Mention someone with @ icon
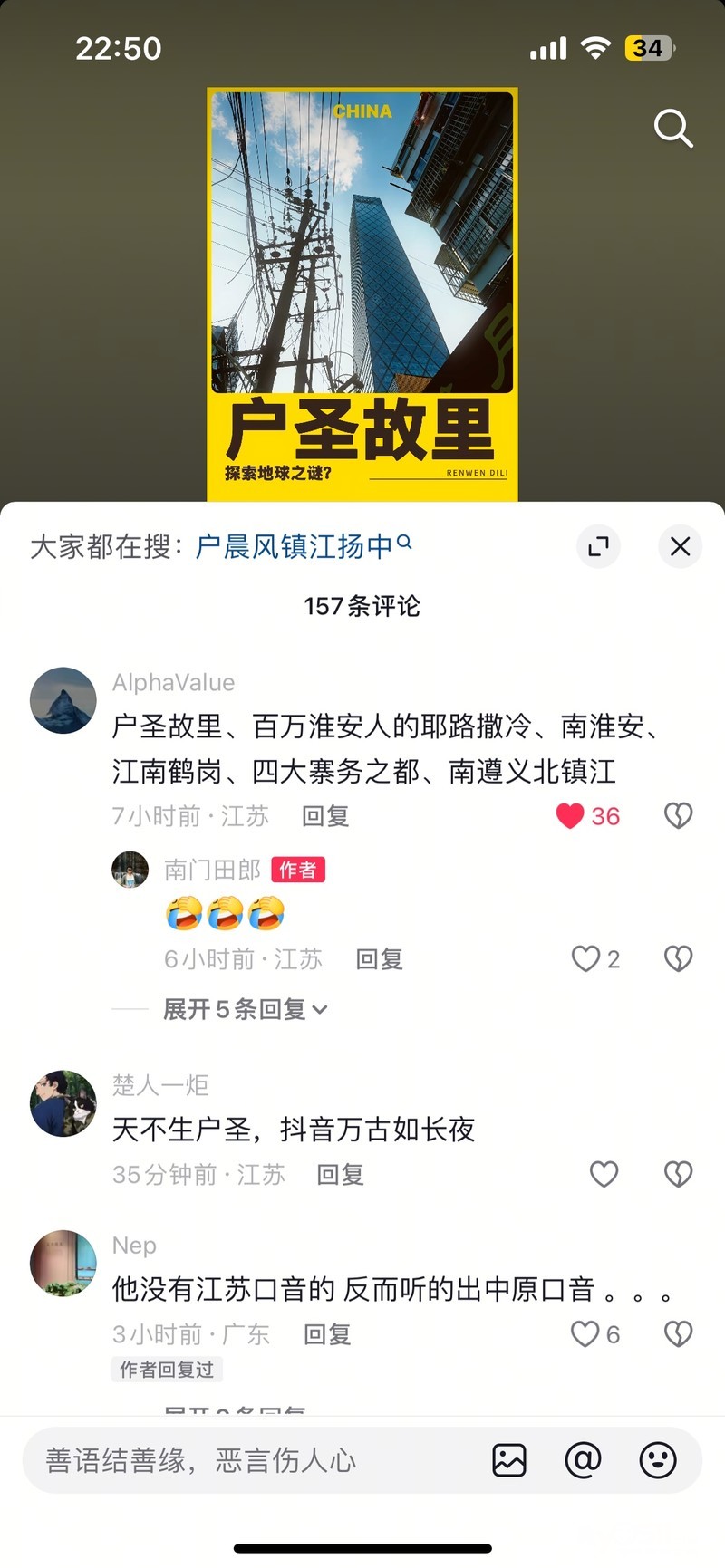 (x=583, y=1460)
